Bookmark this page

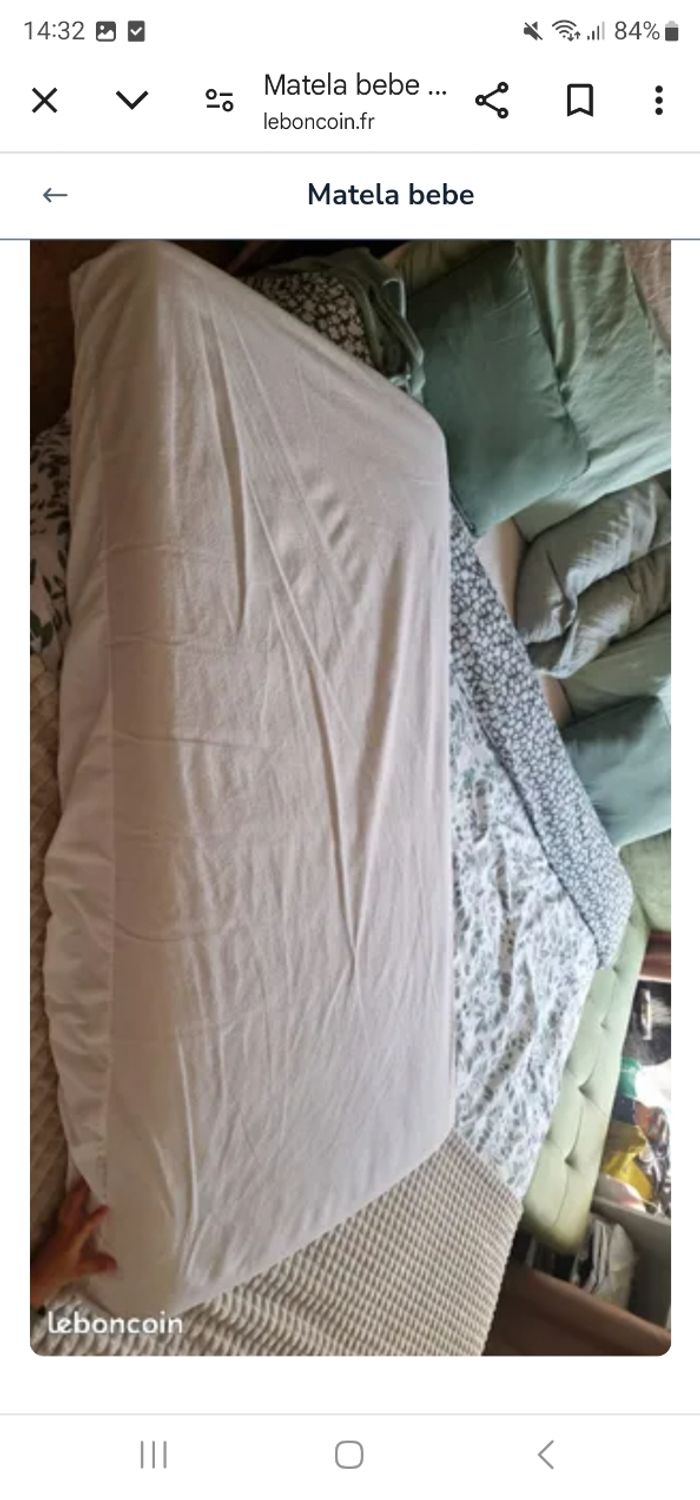580,100
